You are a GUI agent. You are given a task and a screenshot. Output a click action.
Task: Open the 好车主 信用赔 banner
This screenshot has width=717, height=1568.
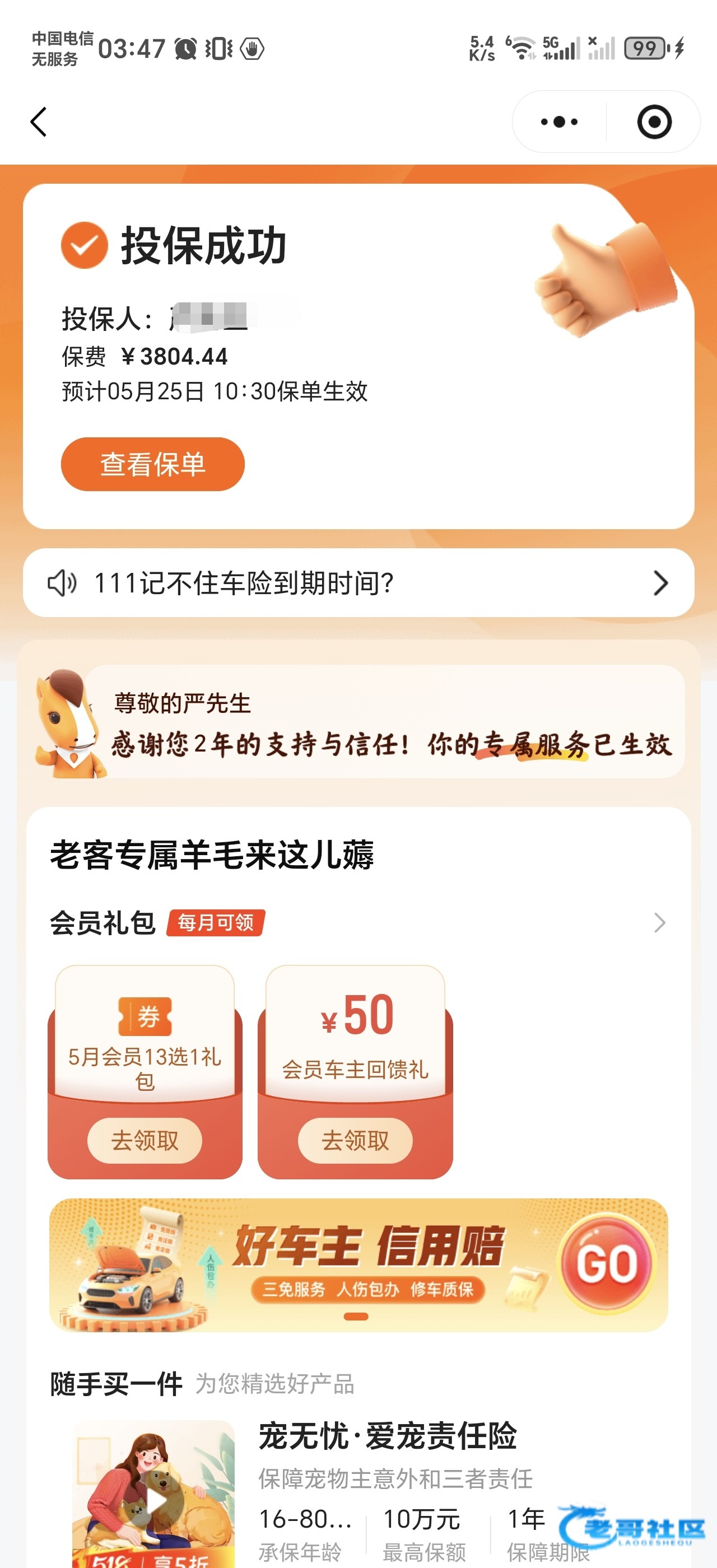click(358, 1265)
